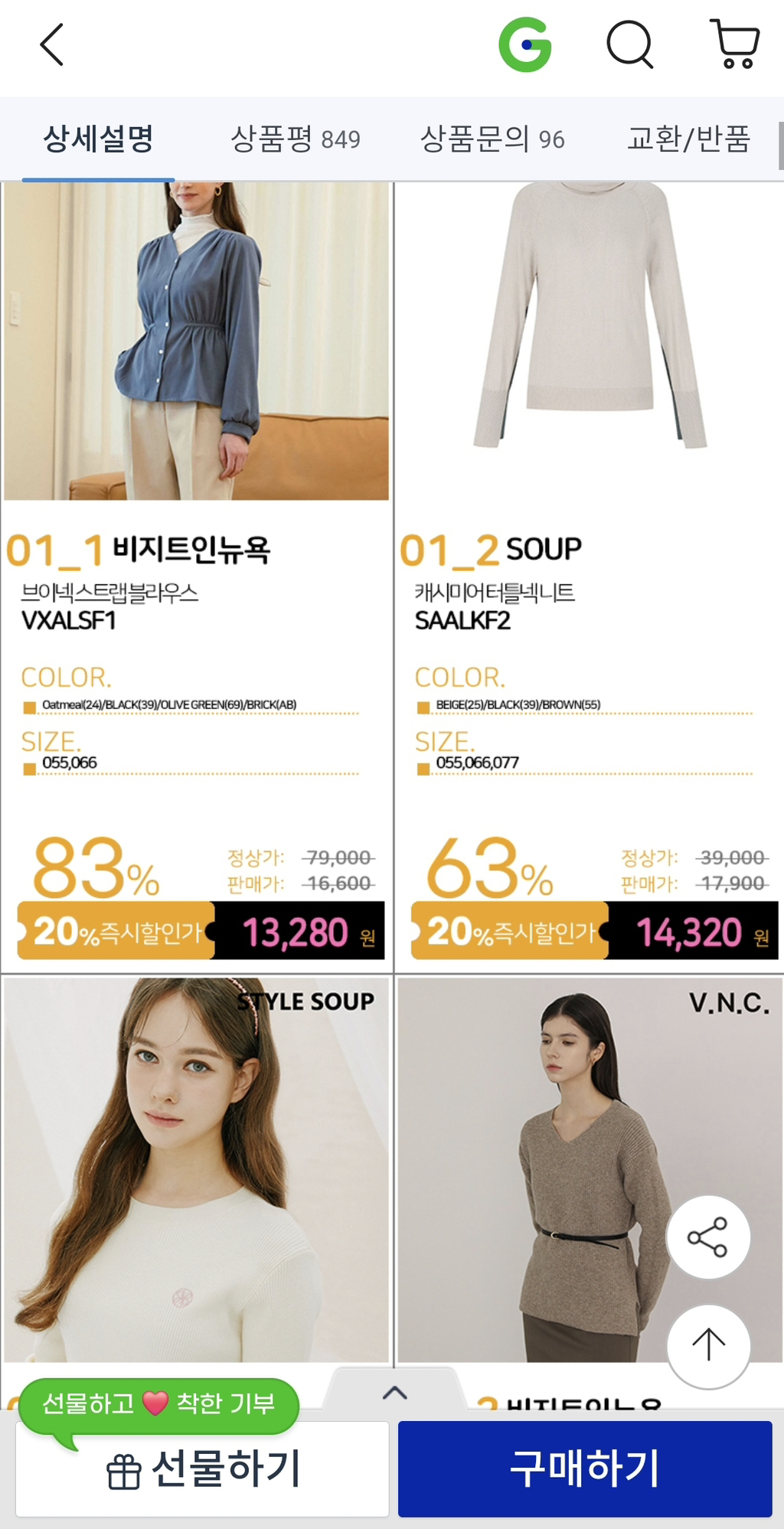Open the search icon
This screenshot has width=784, height=1529.
point(629,45)
